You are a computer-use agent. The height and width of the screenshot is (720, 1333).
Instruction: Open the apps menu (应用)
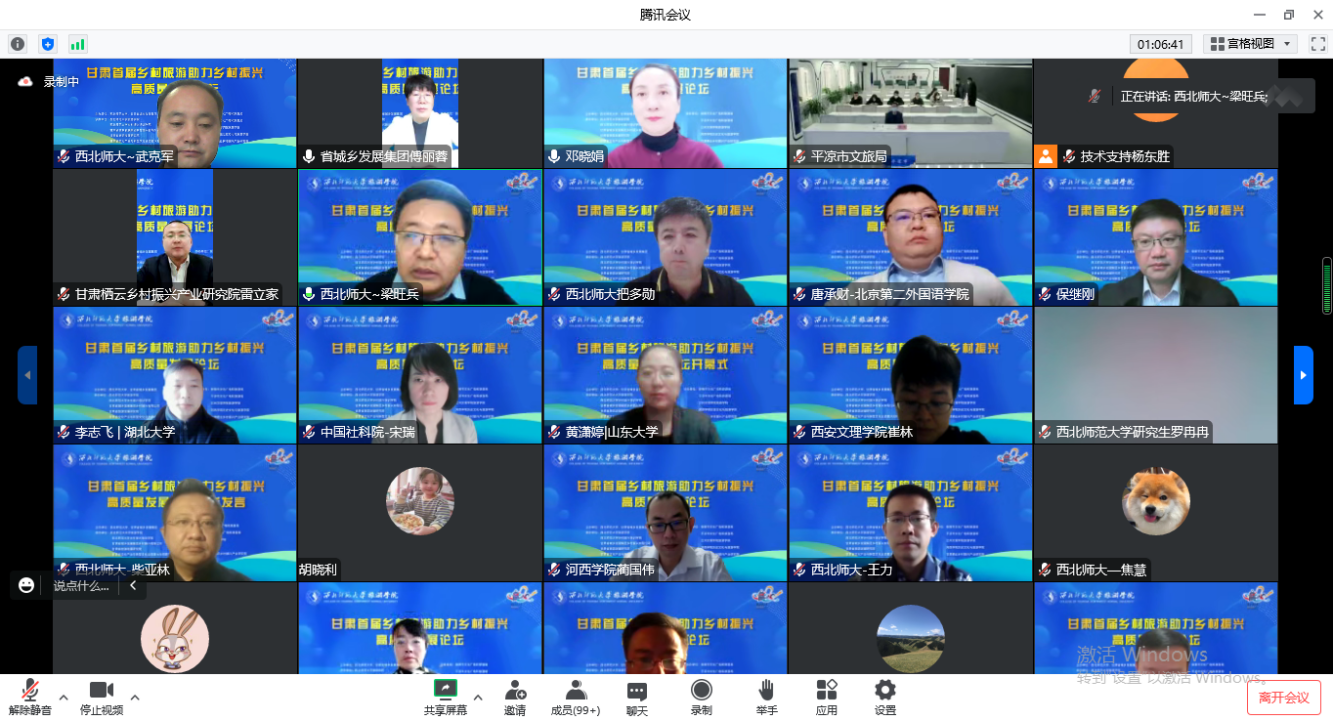[826, 695]
